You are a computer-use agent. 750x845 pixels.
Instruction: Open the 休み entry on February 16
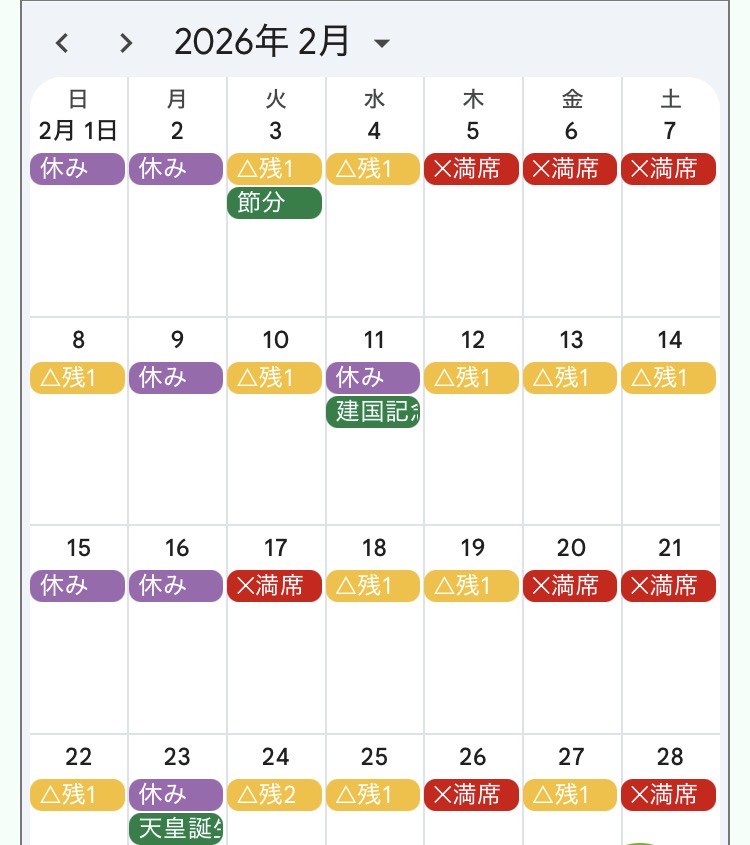coord(176,586)
